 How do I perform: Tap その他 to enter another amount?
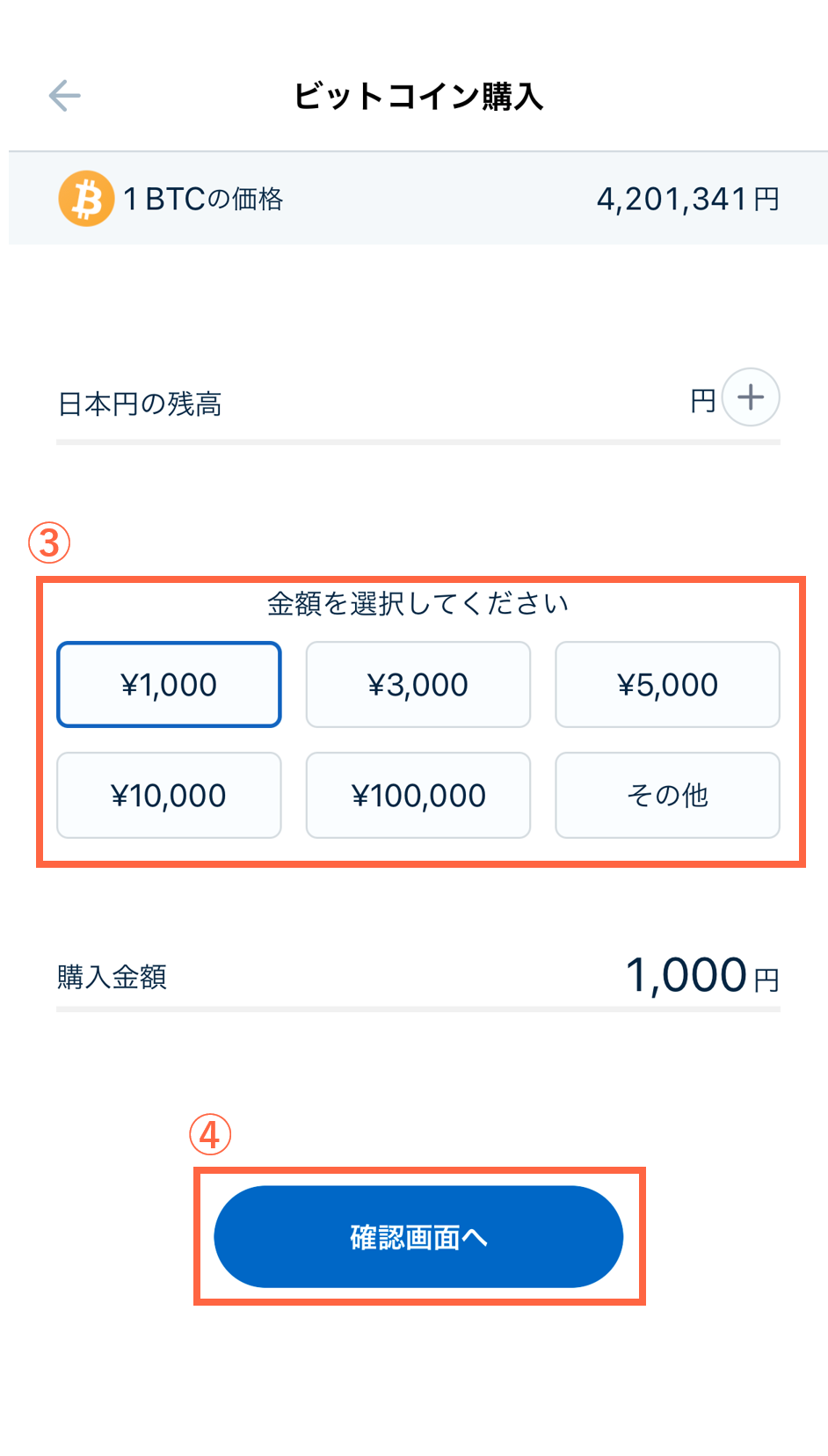[x=668, y=796]
